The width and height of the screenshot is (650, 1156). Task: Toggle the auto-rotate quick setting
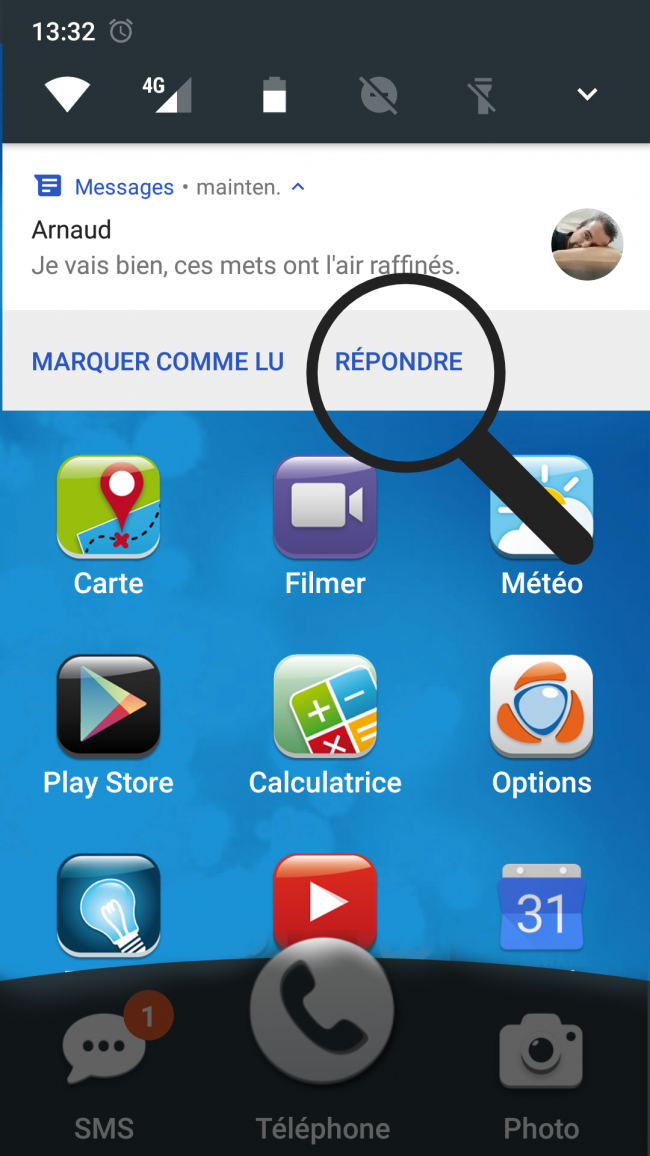379,96
